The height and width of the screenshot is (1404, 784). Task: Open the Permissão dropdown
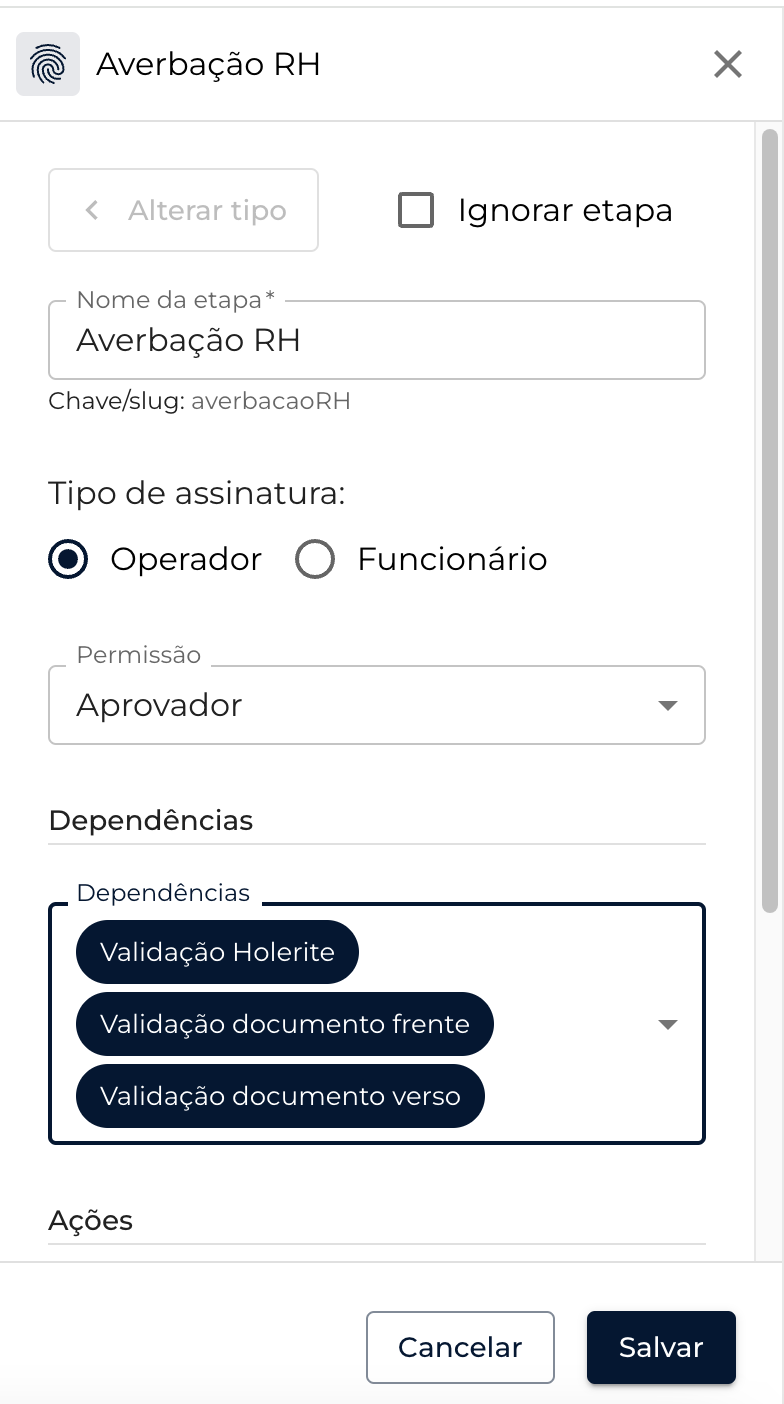pyautogui.click(x=376, y=706)
